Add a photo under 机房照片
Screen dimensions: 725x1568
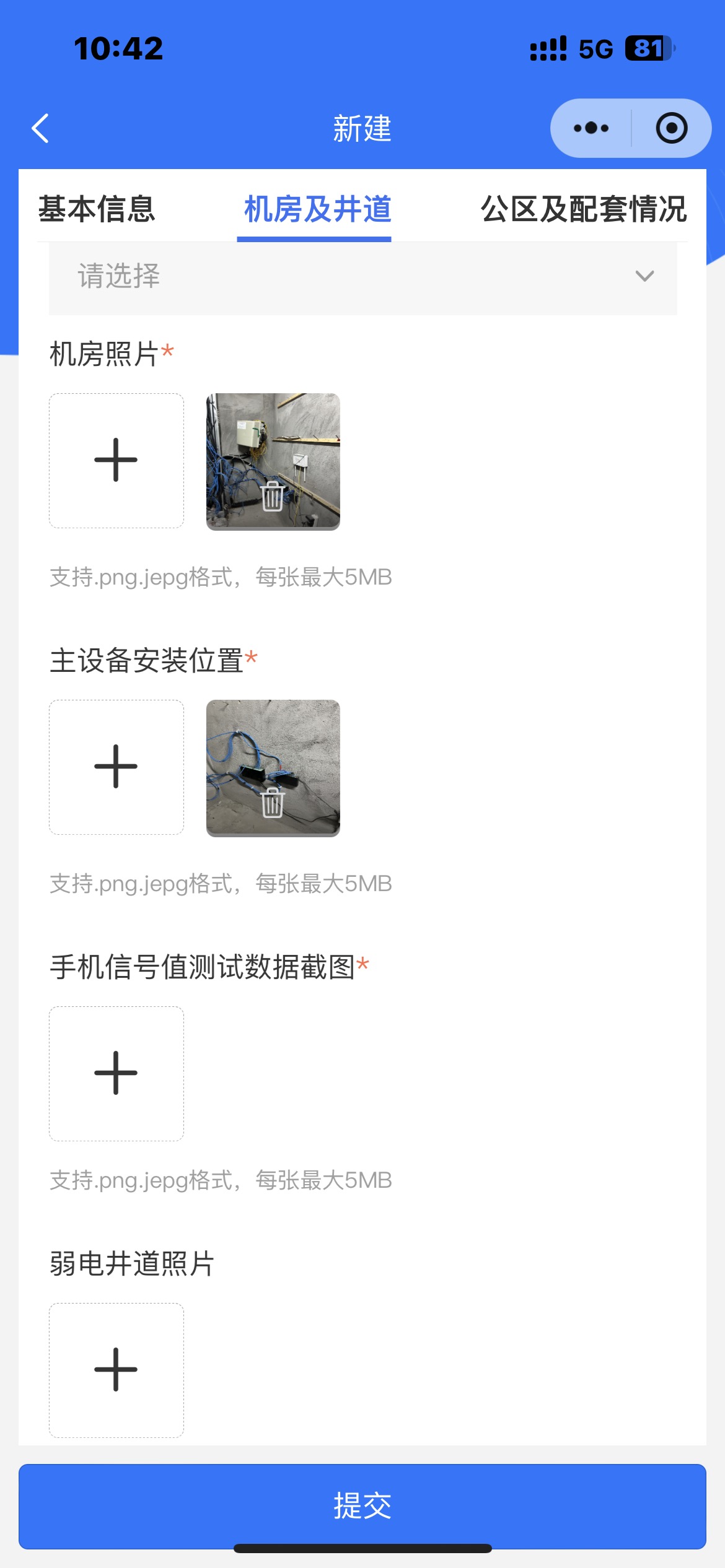click(x=116, y=460)
